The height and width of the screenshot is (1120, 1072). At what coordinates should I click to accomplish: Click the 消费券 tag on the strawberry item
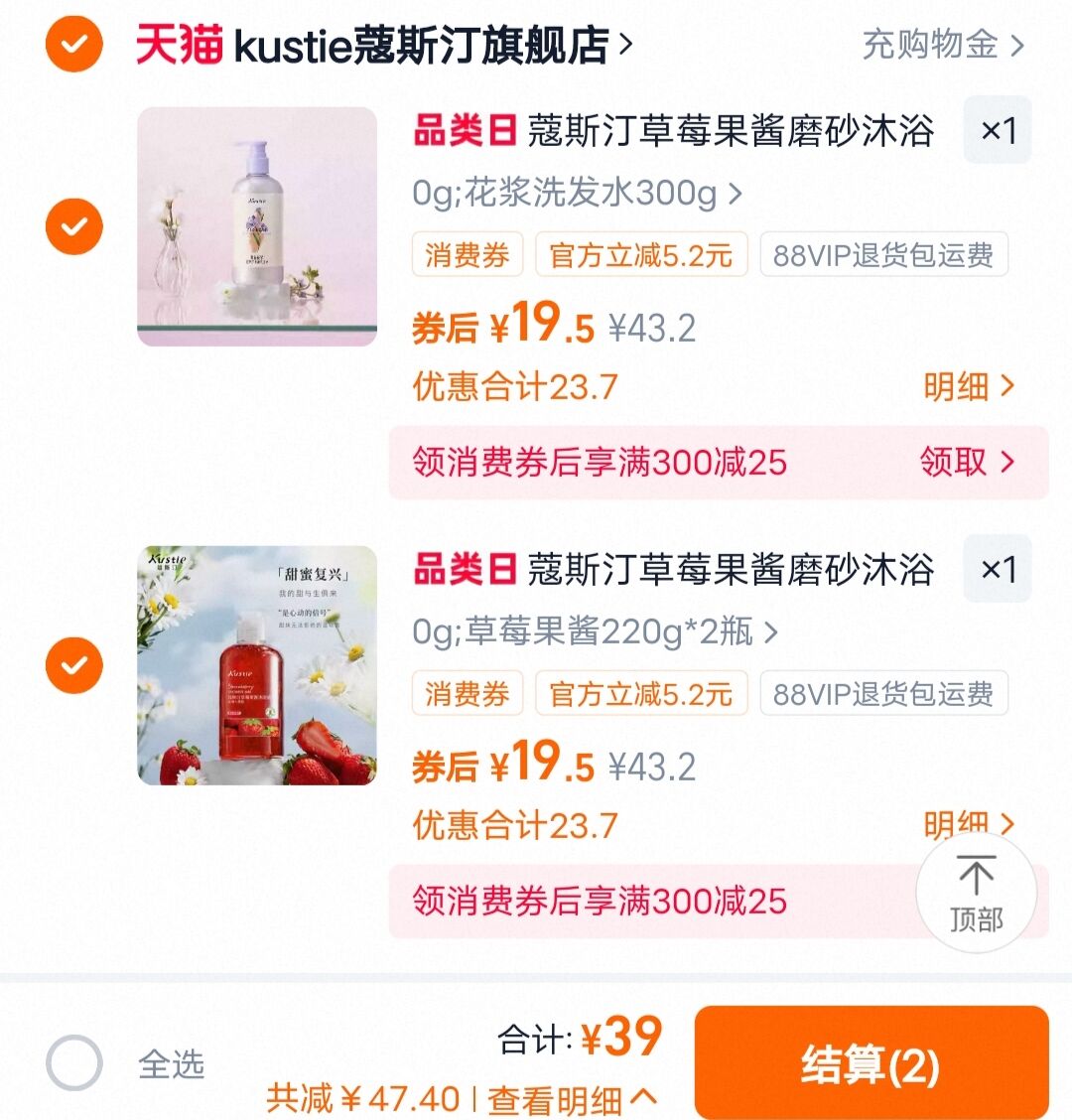(467, 695)
